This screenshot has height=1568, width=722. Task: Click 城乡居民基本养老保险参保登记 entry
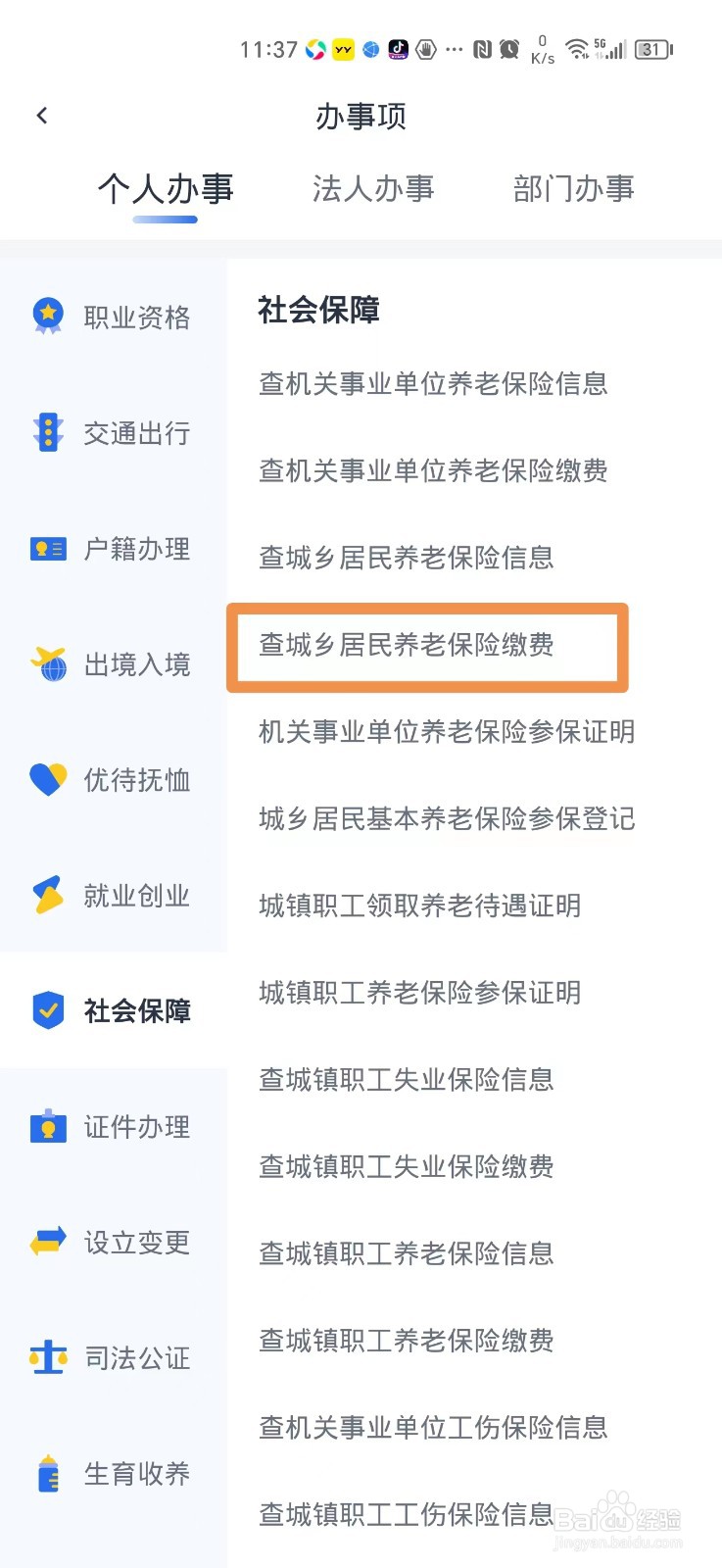click(x=446, y=819)
